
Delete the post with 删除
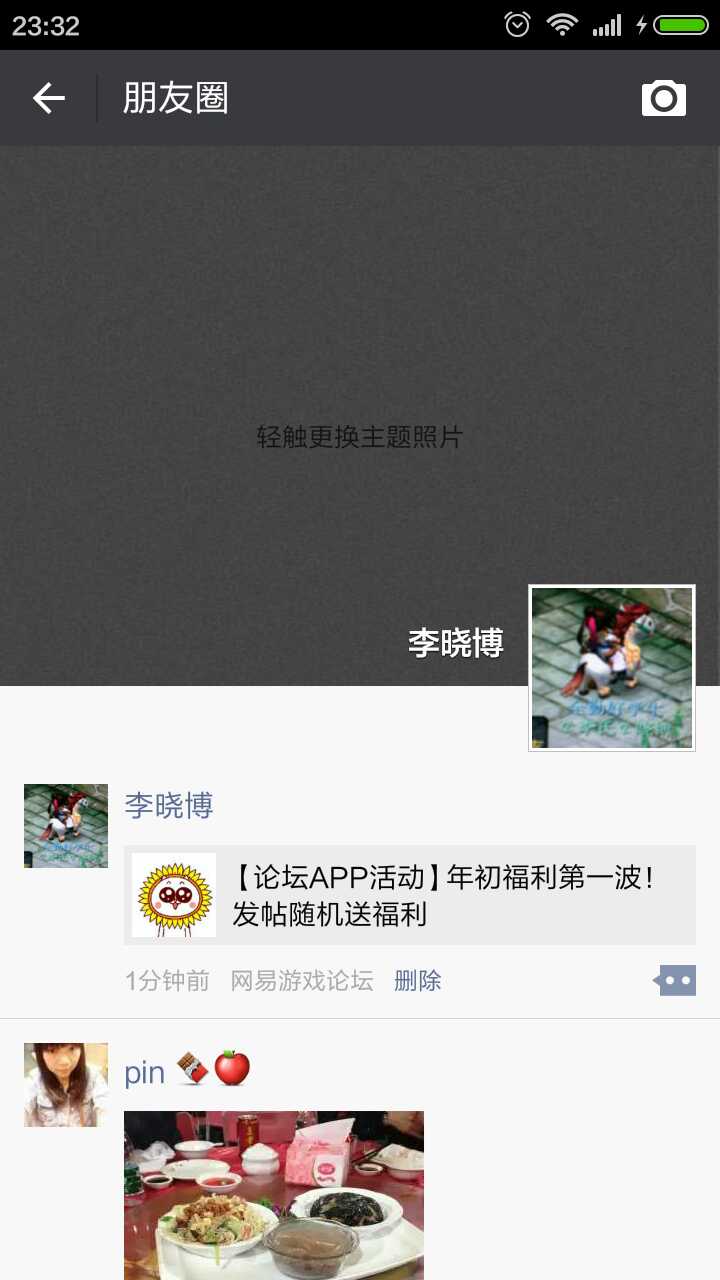[417, 981]
